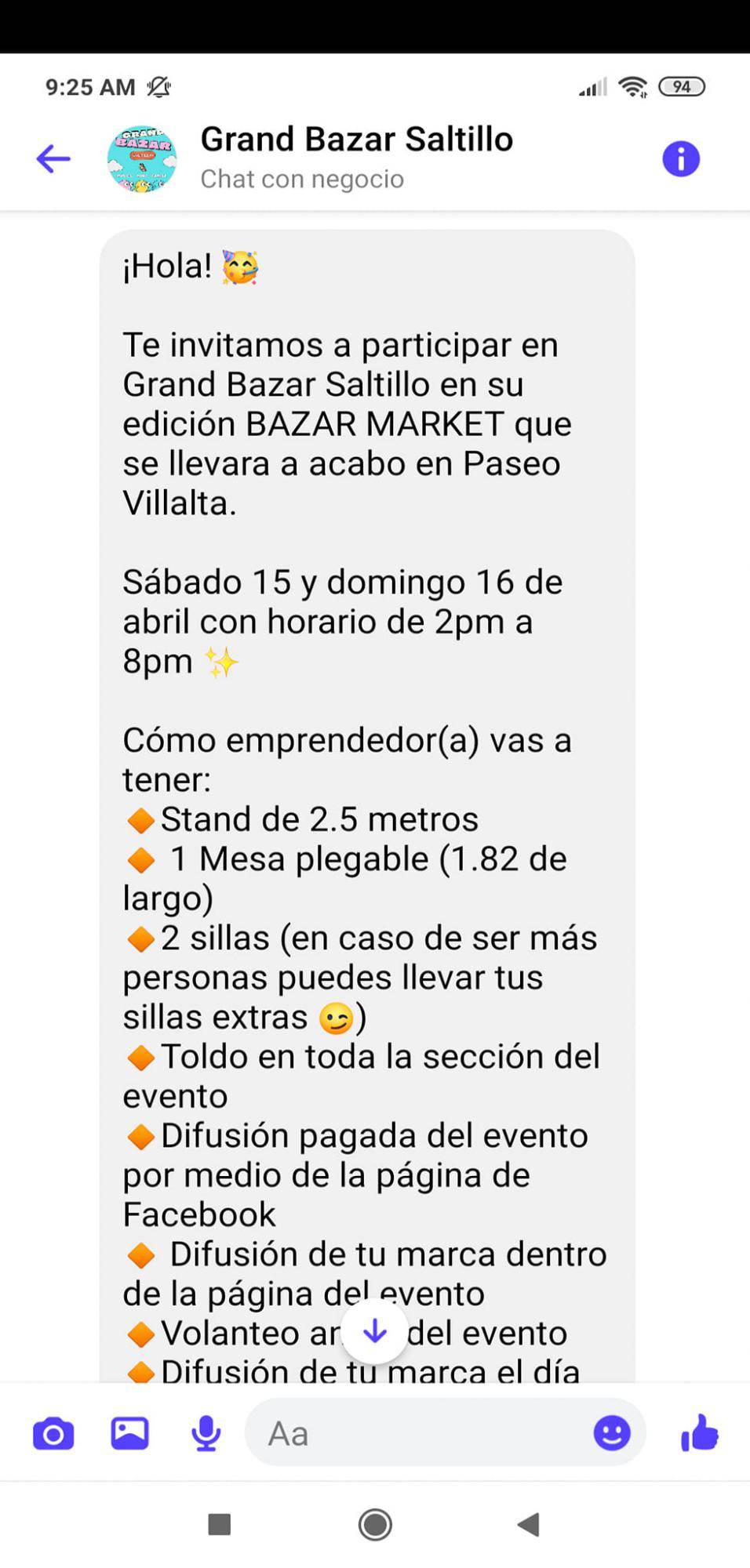
Task: Tap the Grand Bazar Saltillo profile picture
Action: 141,159
